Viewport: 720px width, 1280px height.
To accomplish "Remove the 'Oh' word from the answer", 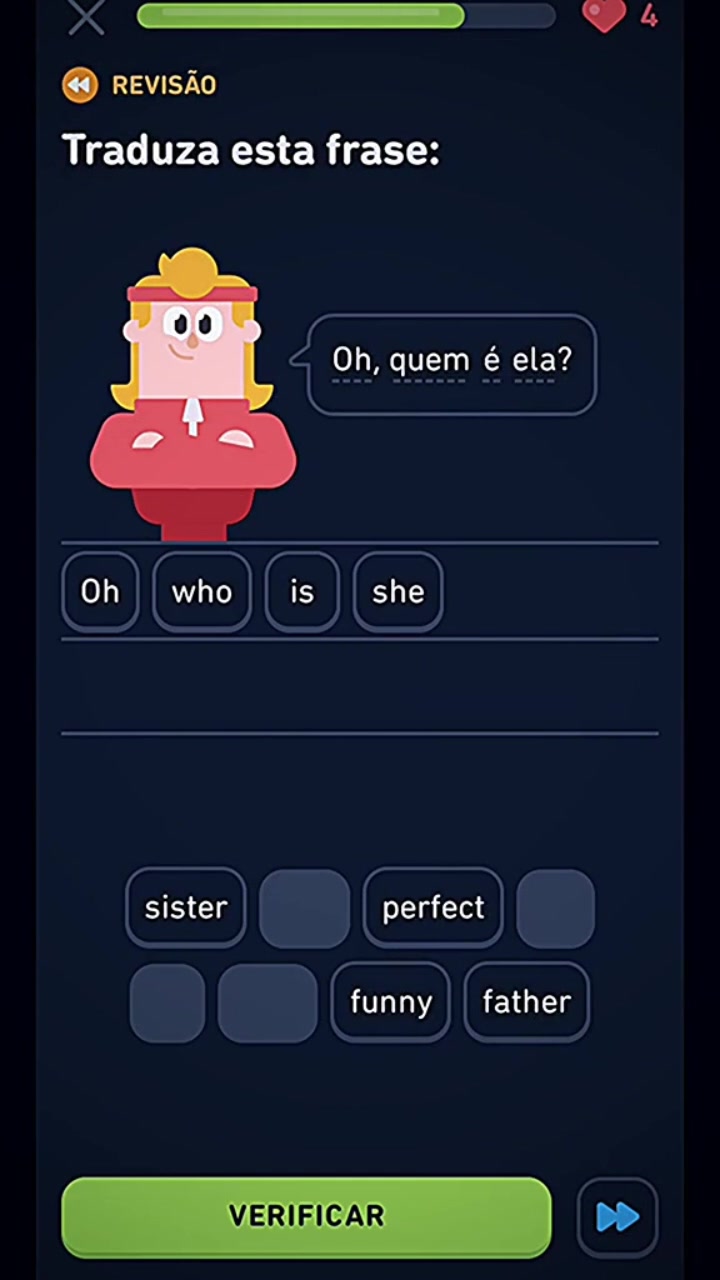I will pos(100,592).
